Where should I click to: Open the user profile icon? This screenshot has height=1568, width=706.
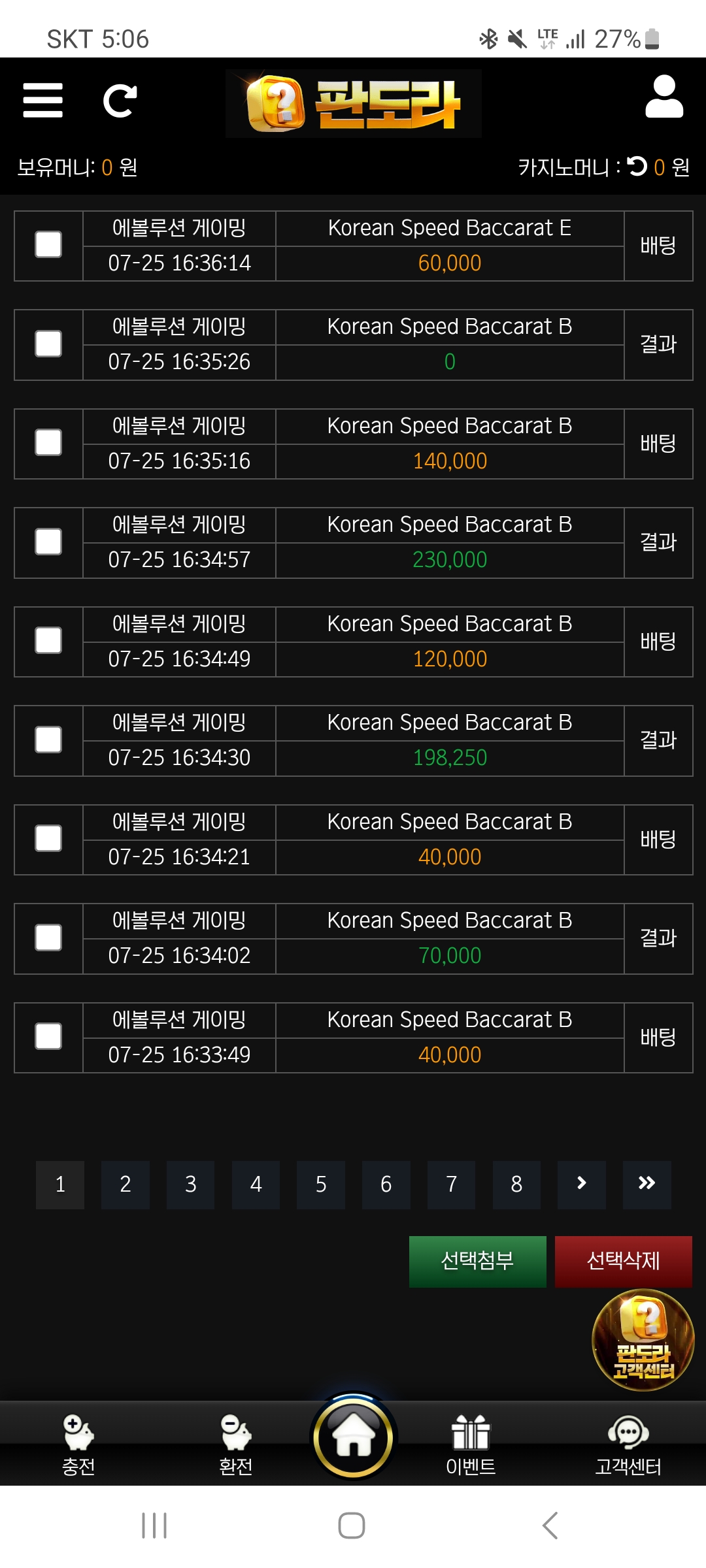pos(664,97)
